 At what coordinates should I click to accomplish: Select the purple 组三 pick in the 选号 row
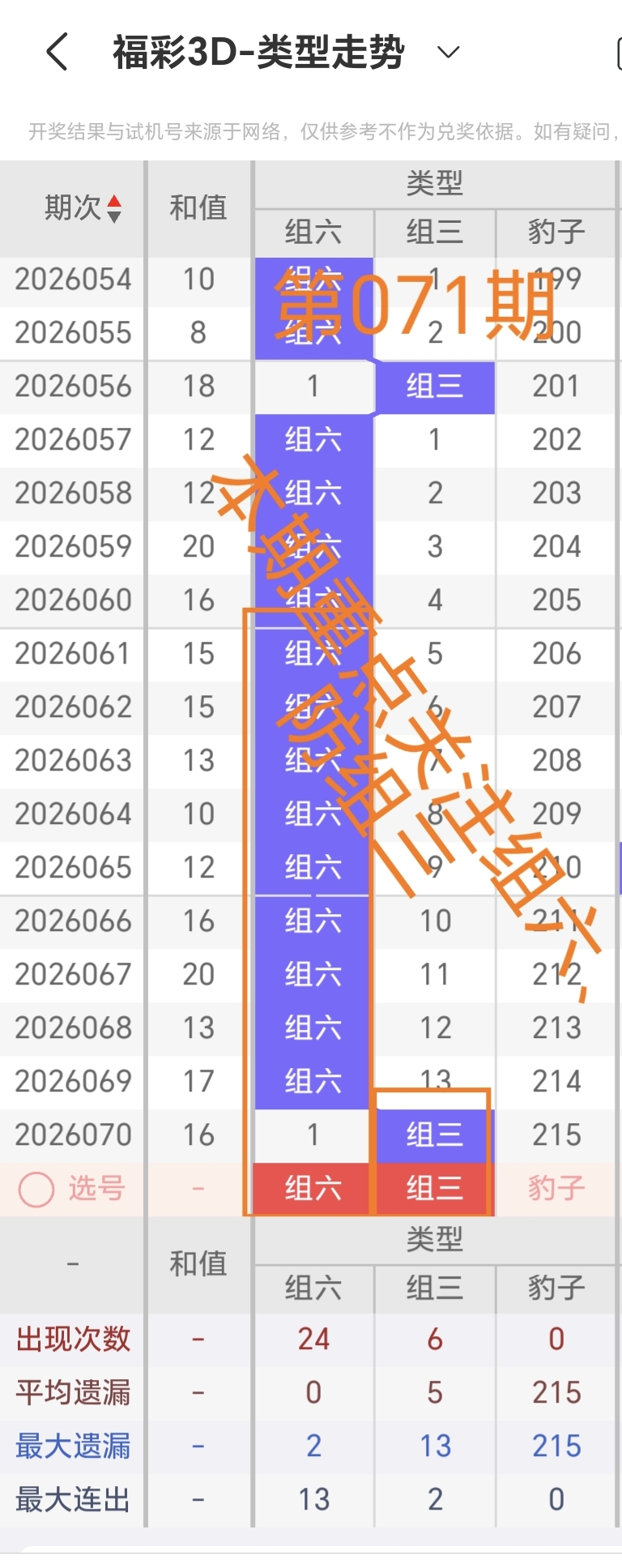tap(434, 1188)
